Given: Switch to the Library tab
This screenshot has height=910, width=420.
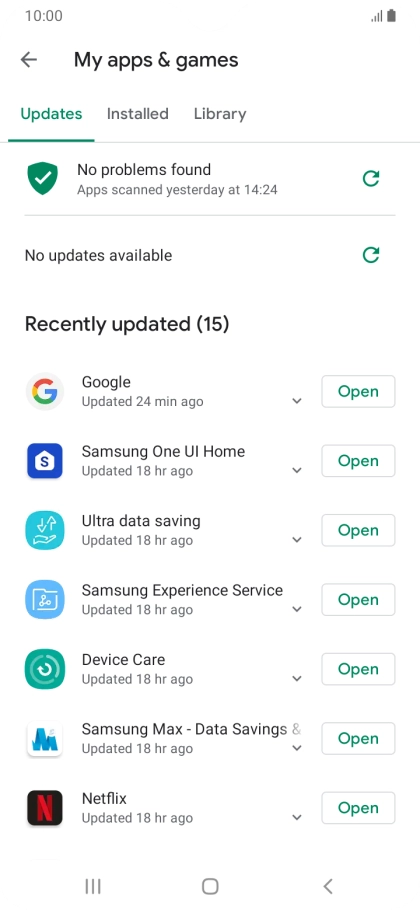Looking at the screenshot, I should tap(220, 114).
